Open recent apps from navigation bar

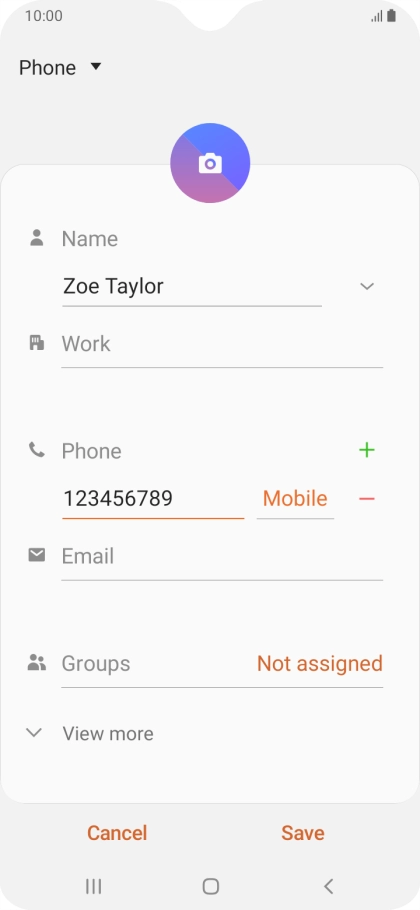93,886
